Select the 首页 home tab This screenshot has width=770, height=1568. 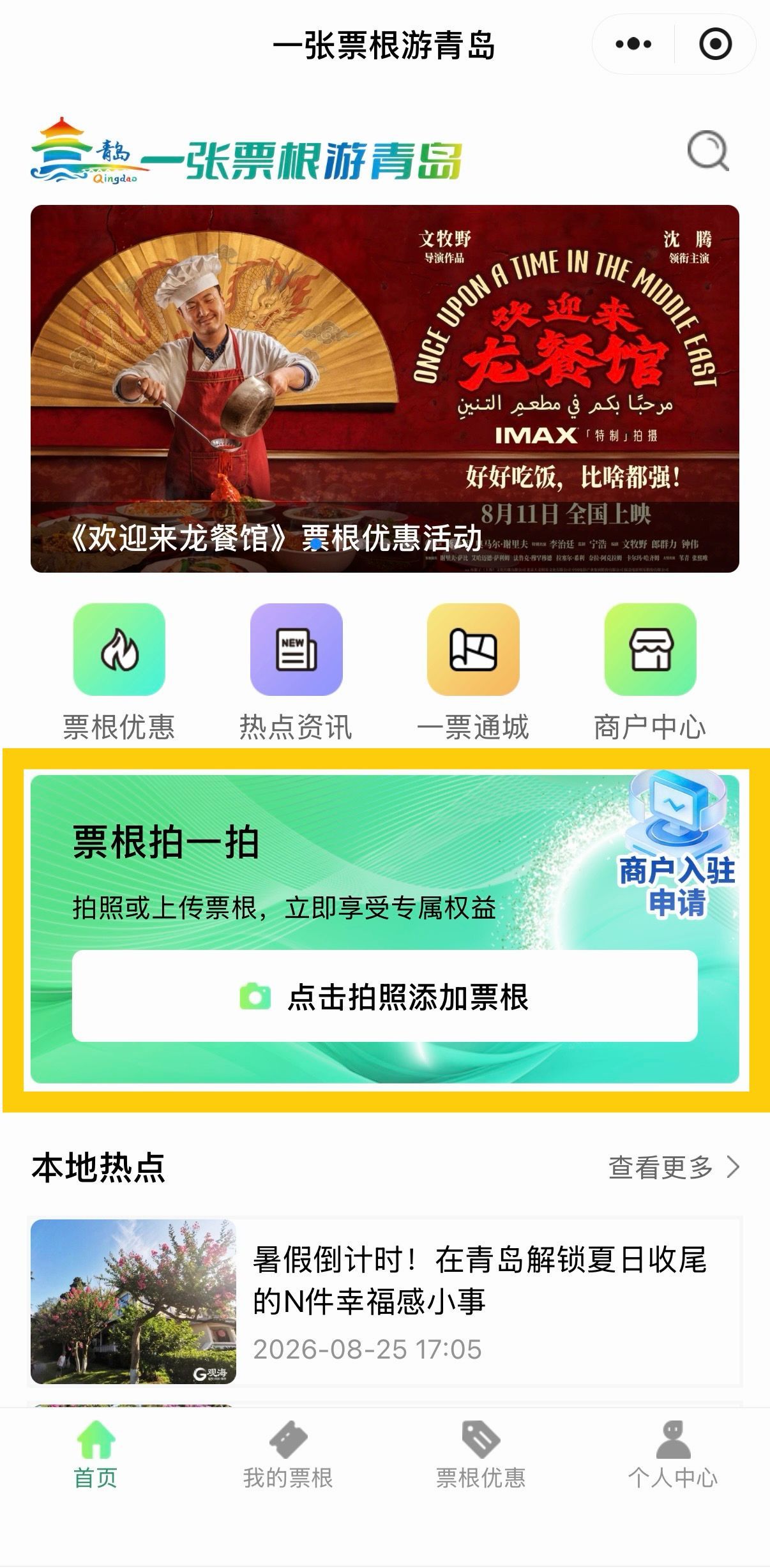[96, 1455]
